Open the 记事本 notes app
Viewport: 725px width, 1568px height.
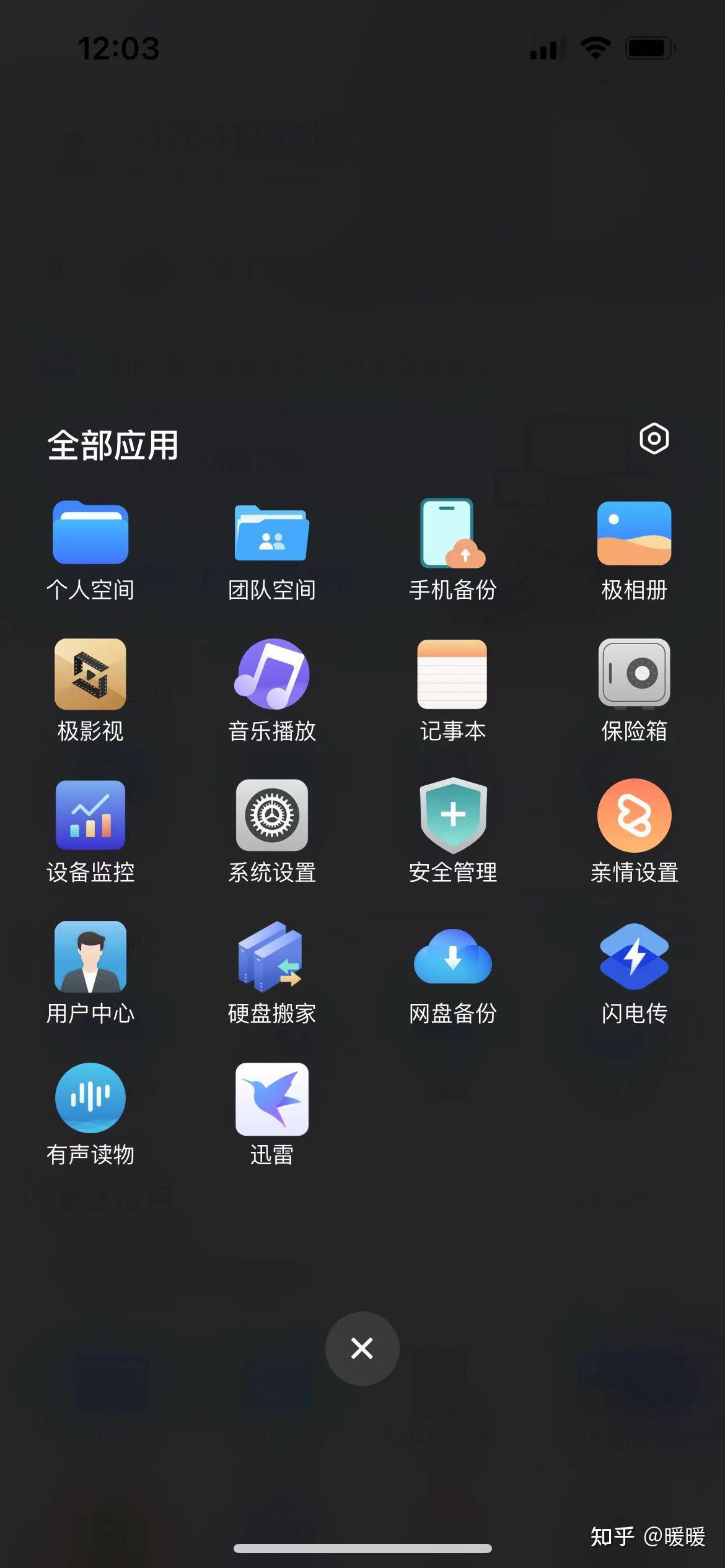tap(452, 675)
